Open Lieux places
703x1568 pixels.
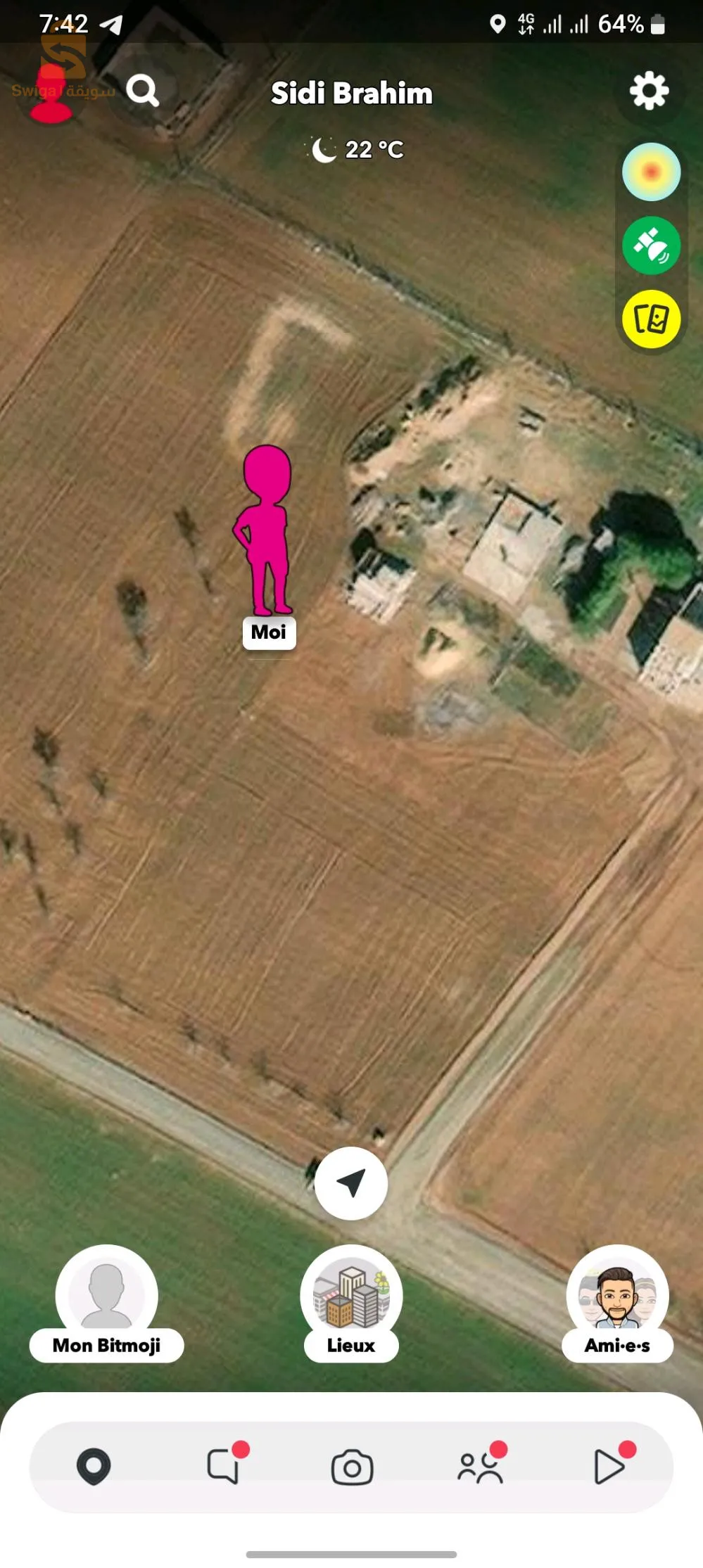[x=351, y=1302]
